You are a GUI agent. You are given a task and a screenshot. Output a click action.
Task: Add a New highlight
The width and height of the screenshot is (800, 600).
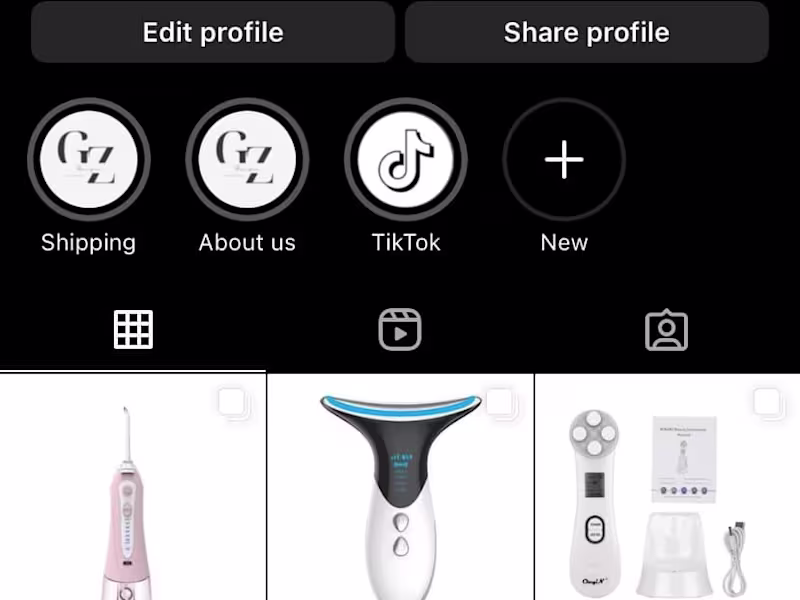tap(564, 160)
